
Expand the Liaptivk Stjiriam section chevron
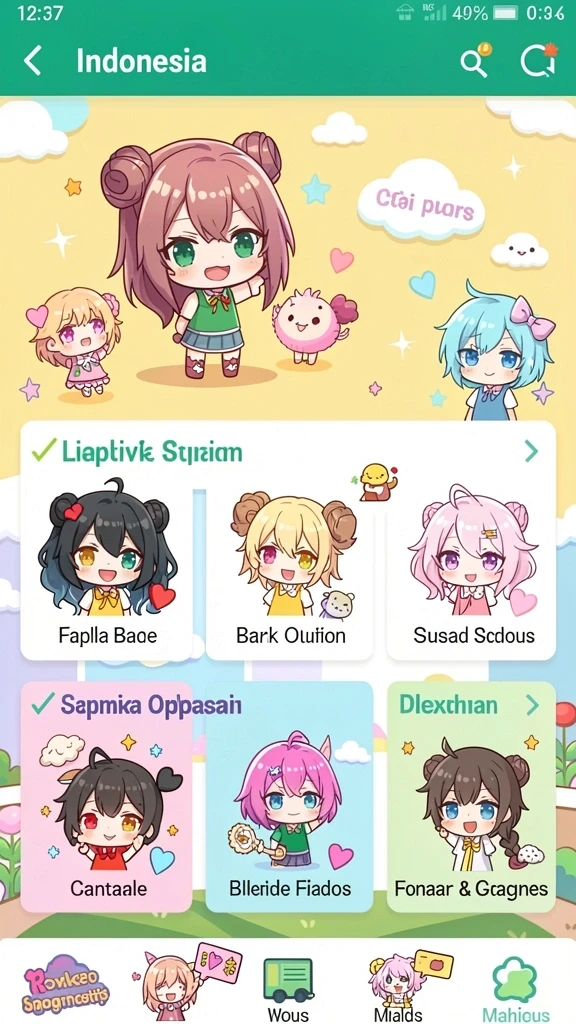(532, 451)
